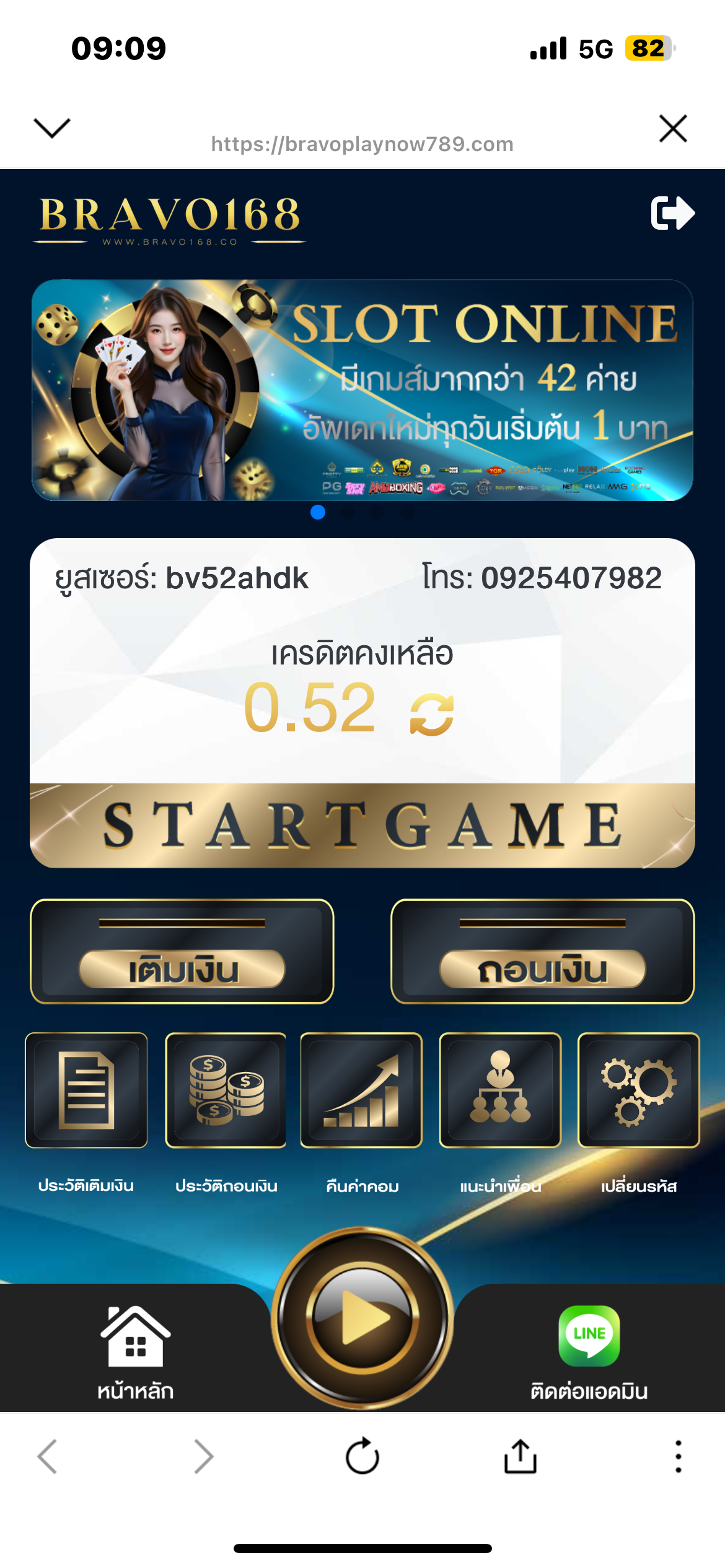Open เปลี่ยนรหัส change password
Image resolution: width=725 pixels, height=1568 pixels.
pyautogui.click(x=638, y=1090)
